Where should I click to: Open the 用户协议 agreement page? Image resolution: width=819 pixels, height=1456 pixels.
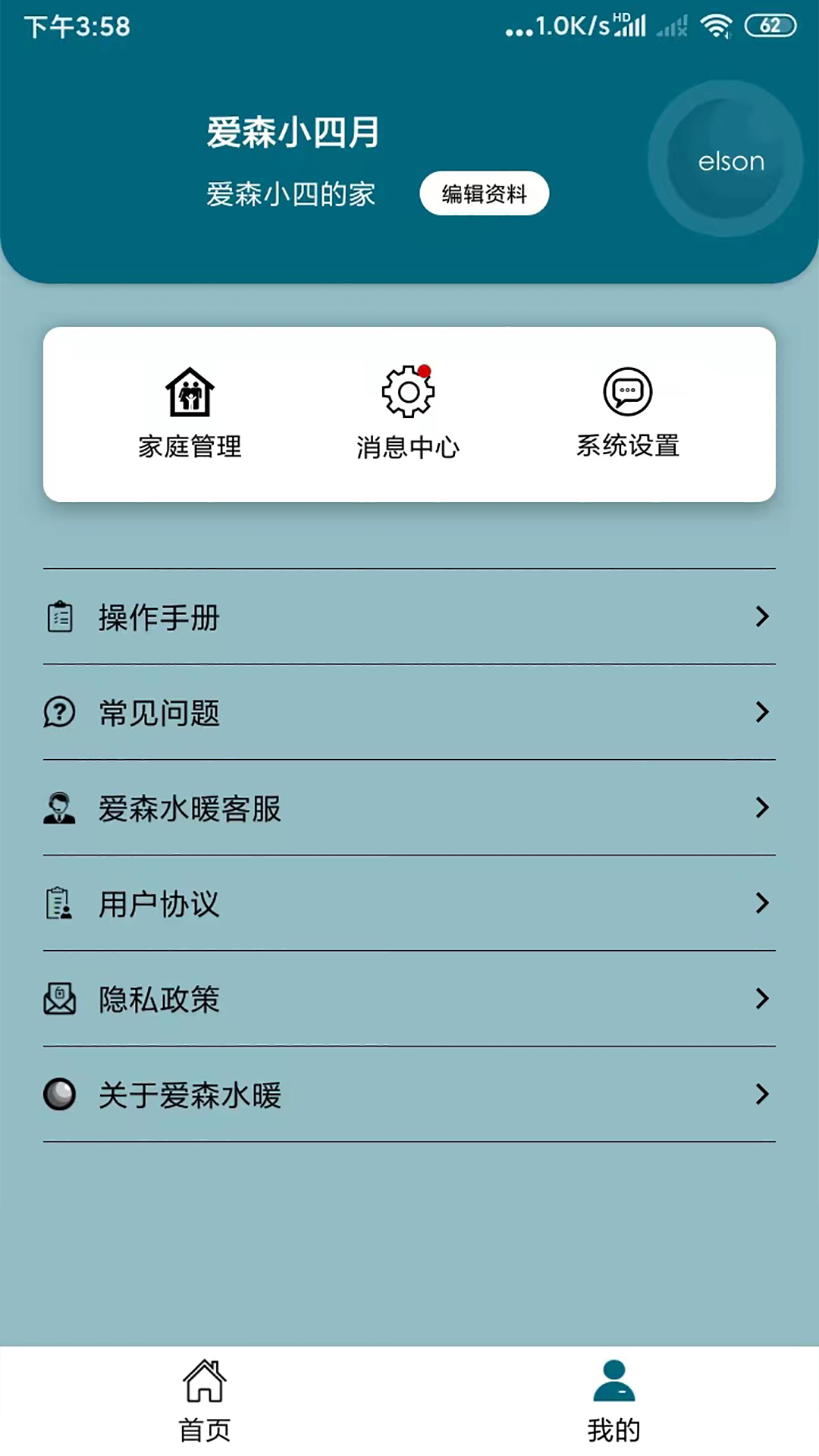[x=158, y=904]
